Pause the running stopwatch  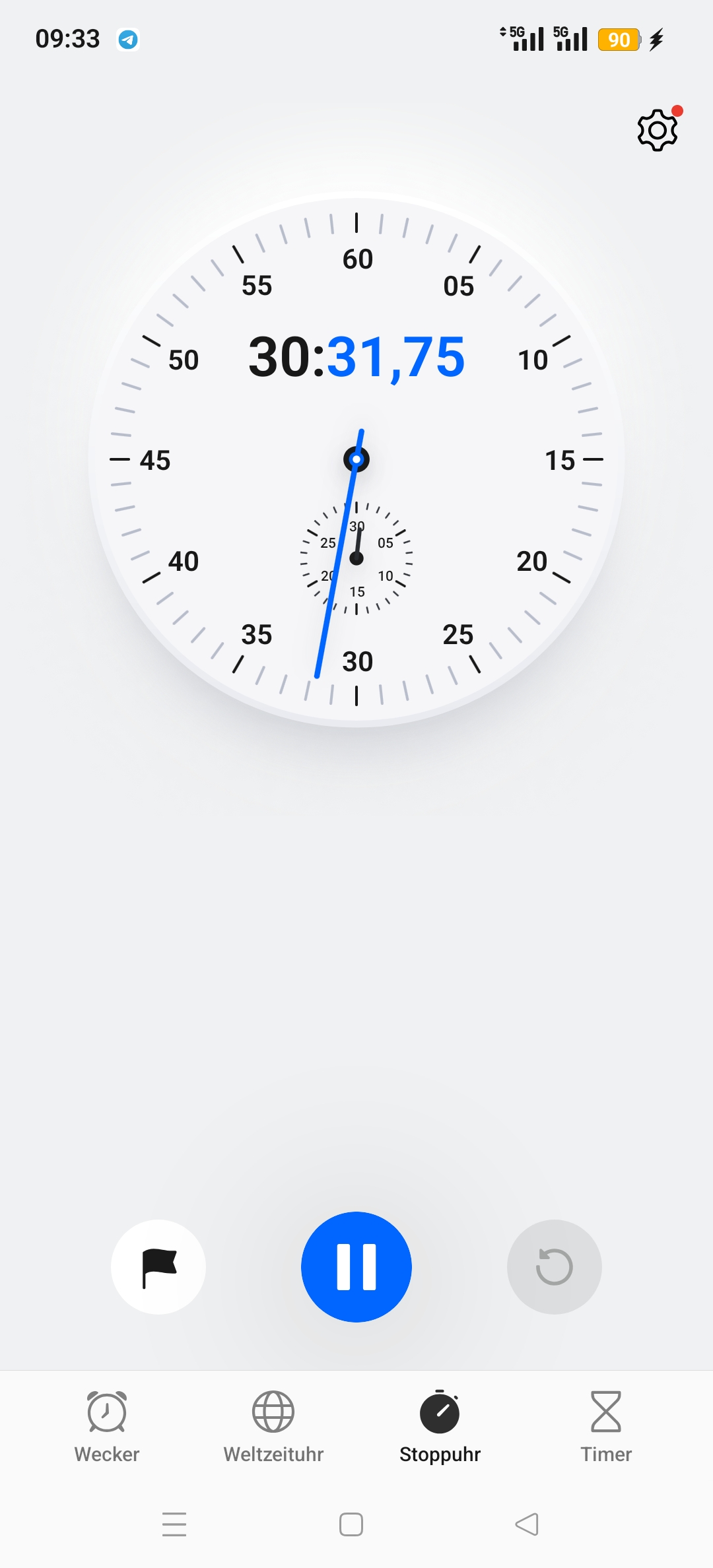point(356,1266)
